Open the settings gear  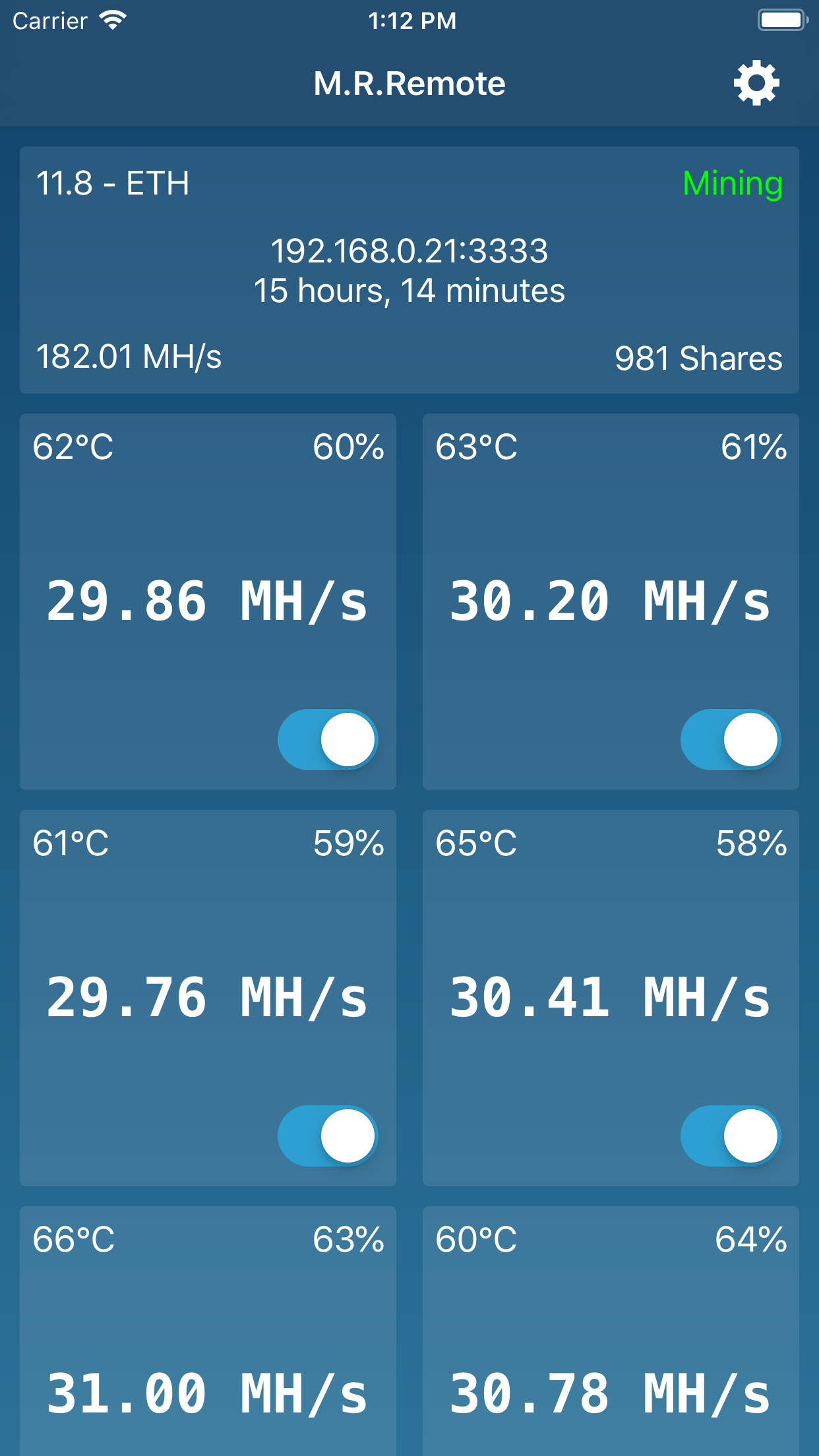756,83
